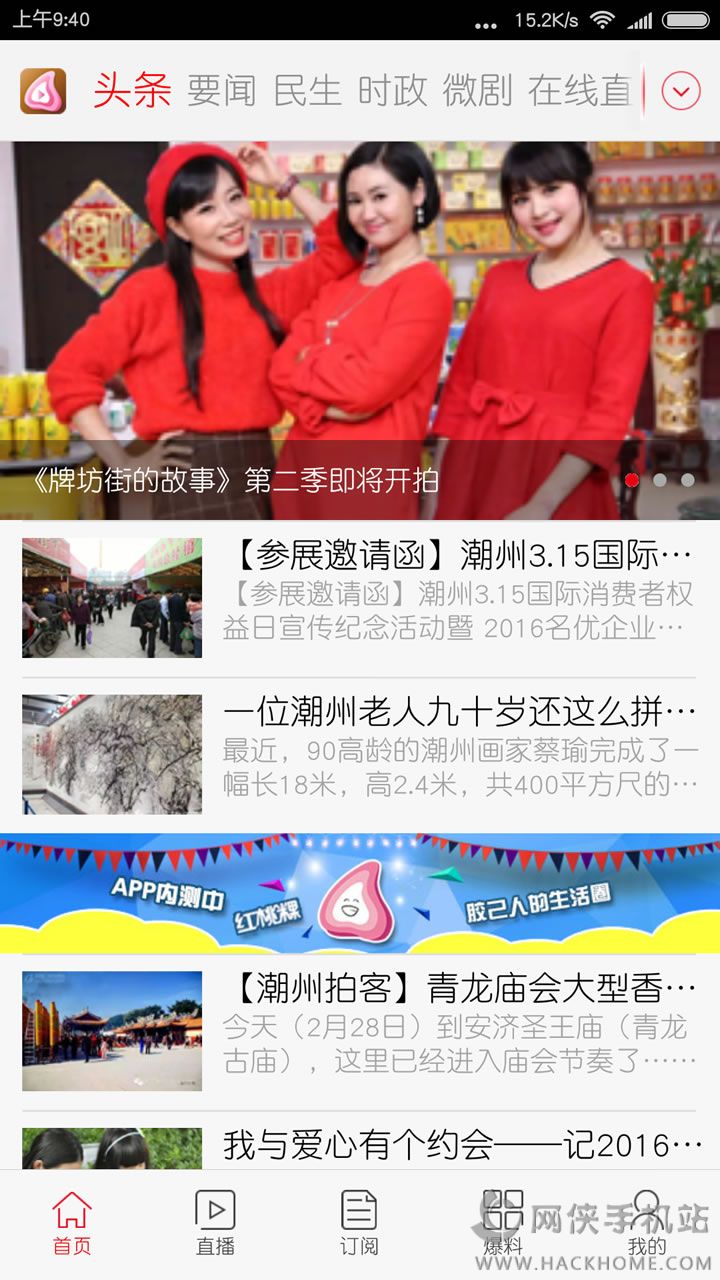Expand the channel list dropdown arrow
The height and width of the screenshot is (1280, 720).
[x=680, y=92]
